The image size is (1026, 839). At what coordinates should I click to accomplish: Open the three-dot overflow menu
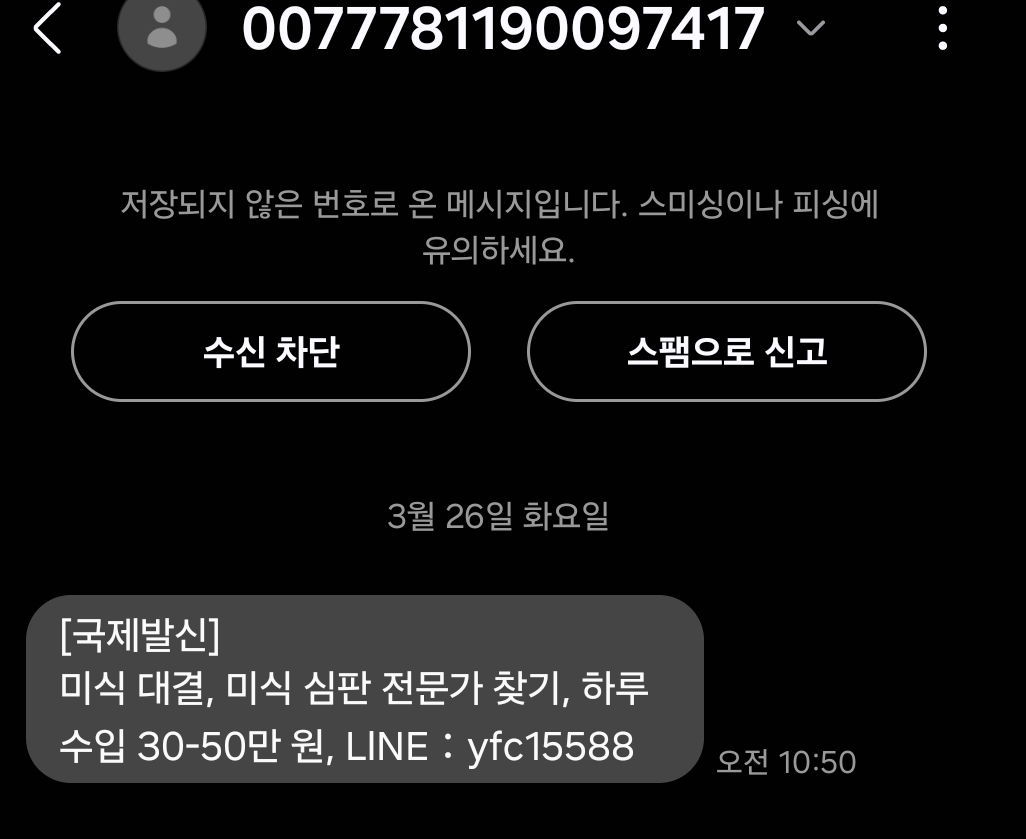point(942,30)
